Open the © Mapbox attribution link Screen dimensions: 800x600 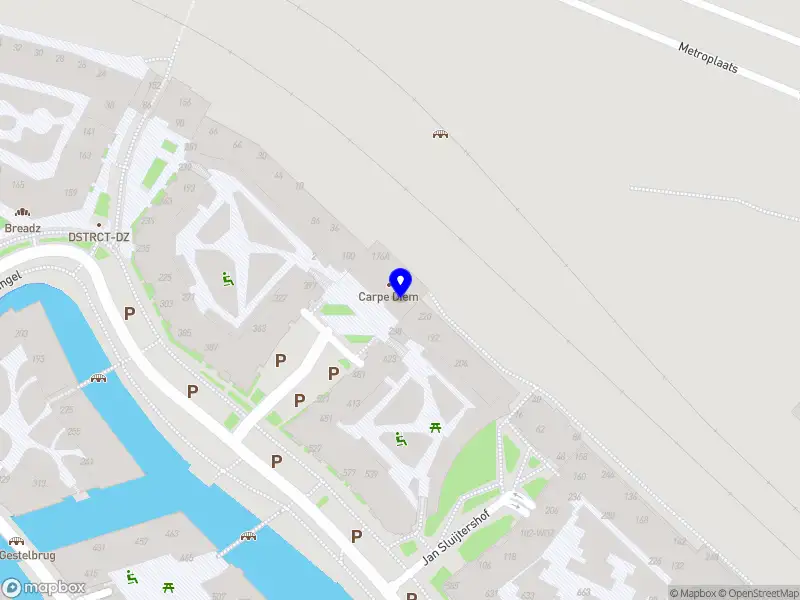(692, 593)
